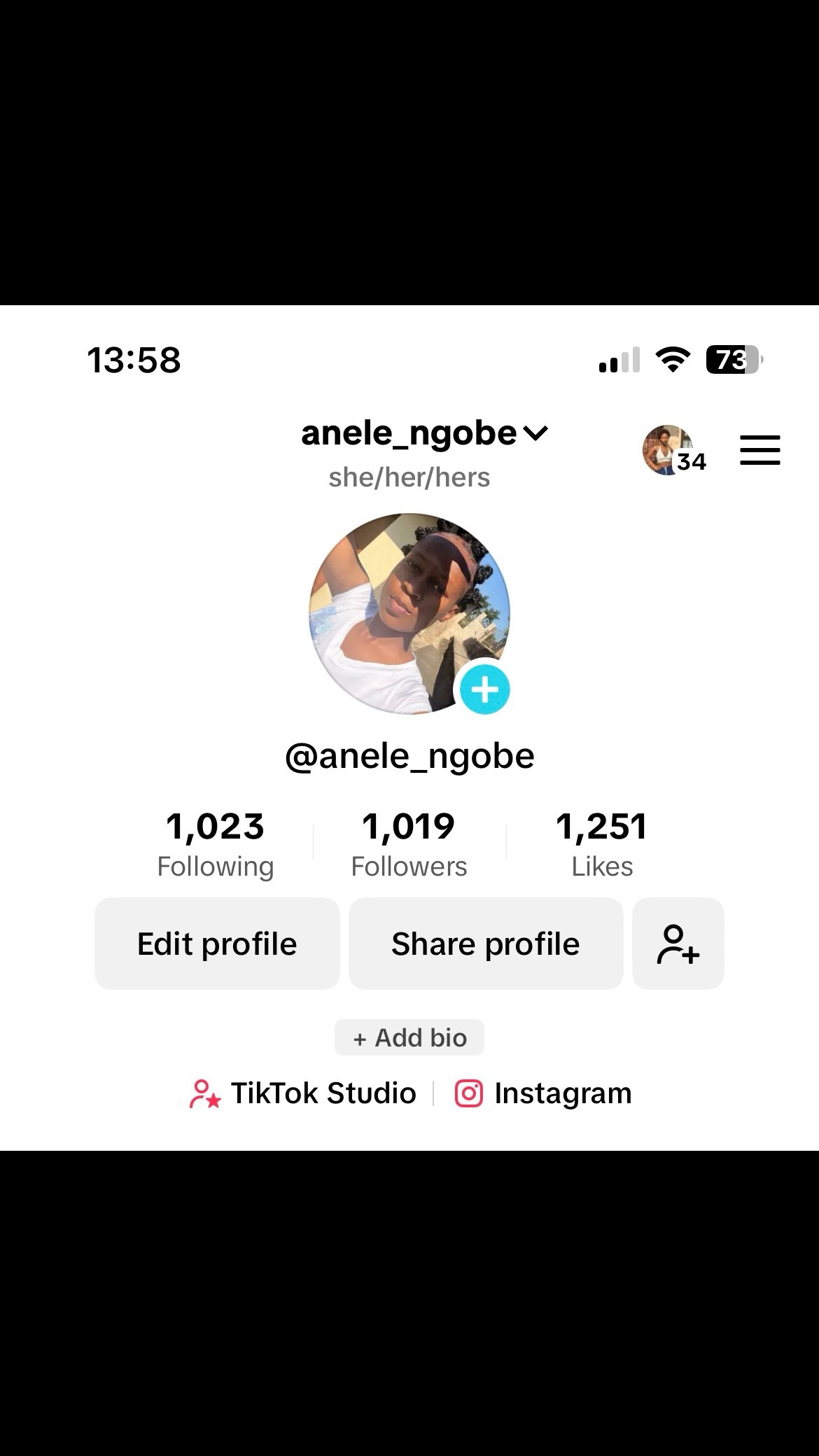Tap Share profile
The height and width of the screenshot is (1456, 819).
pos(486,944)
